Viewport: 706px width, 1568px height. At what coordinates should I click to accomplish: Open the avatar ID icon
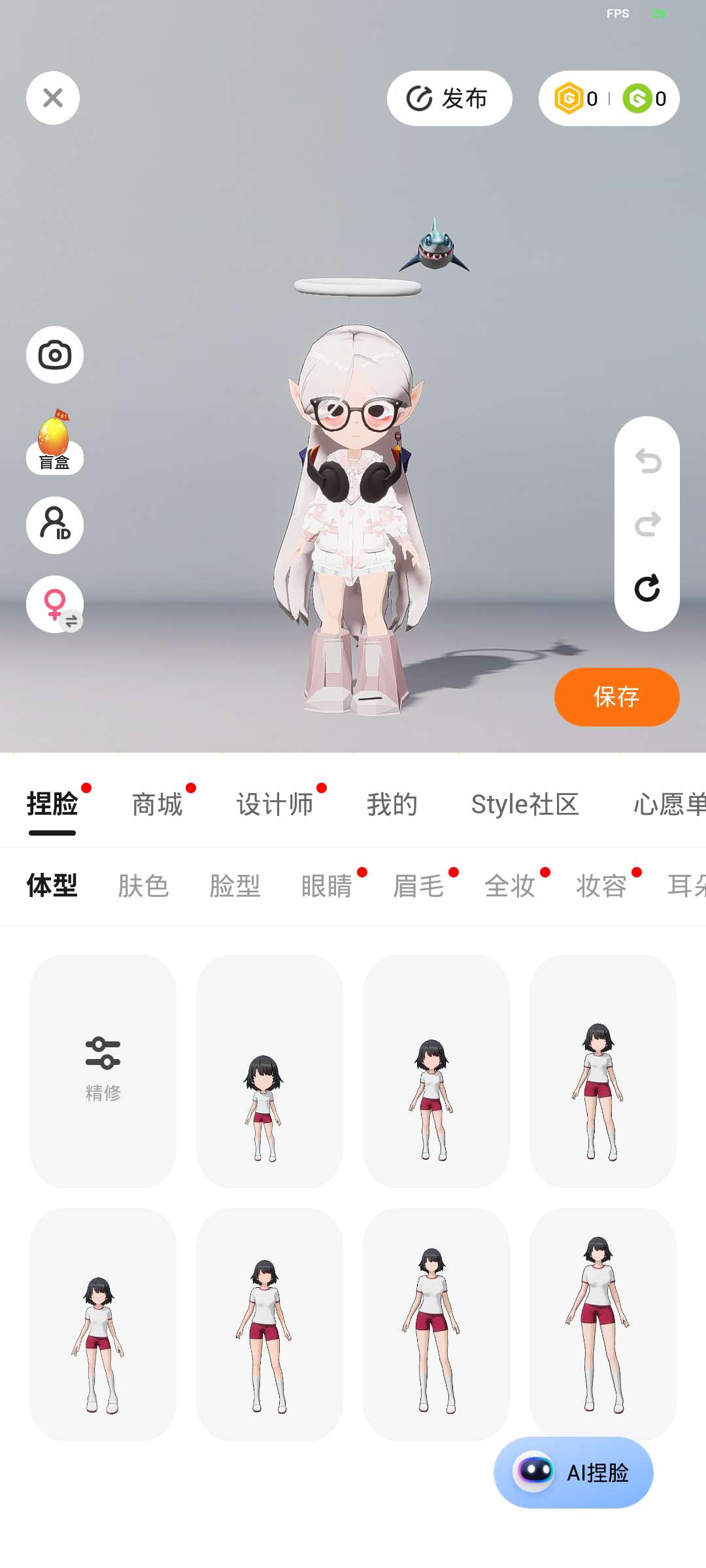pyautogui.click(x=55, y=525)
